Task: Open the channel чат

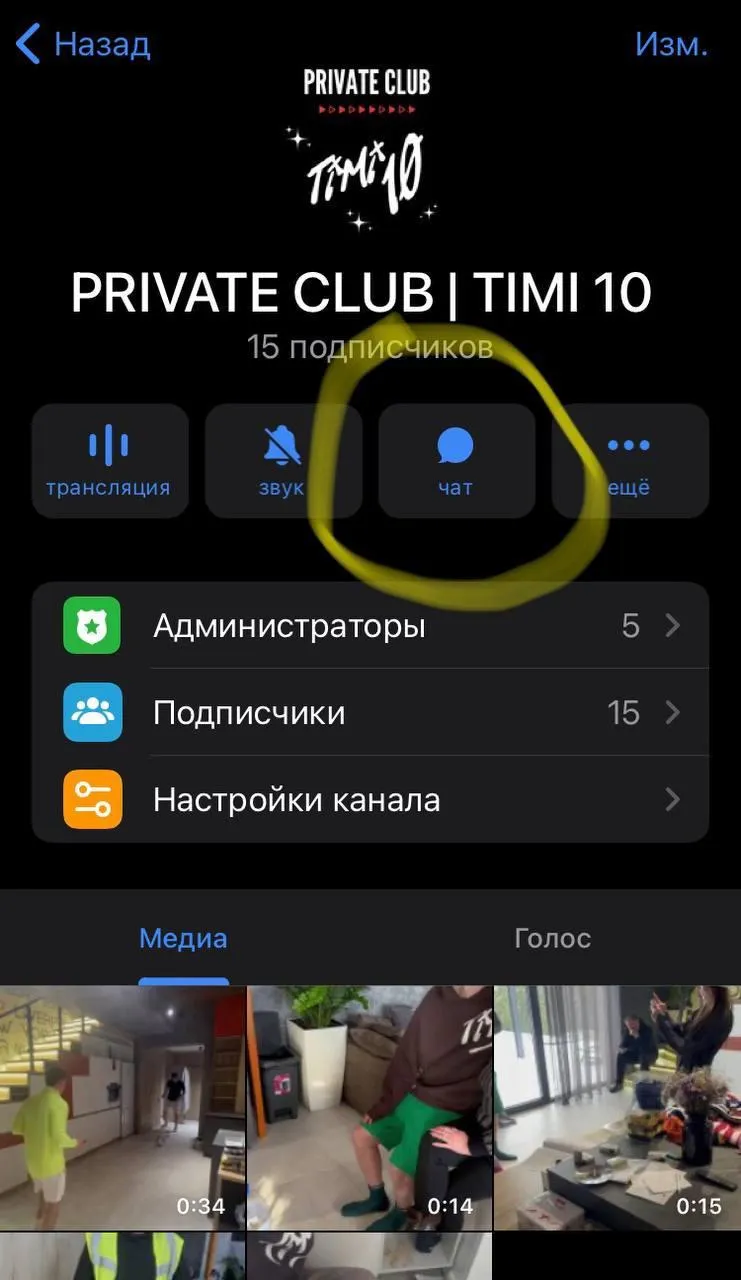Action: pyautogui.click(x=456, y=461)
